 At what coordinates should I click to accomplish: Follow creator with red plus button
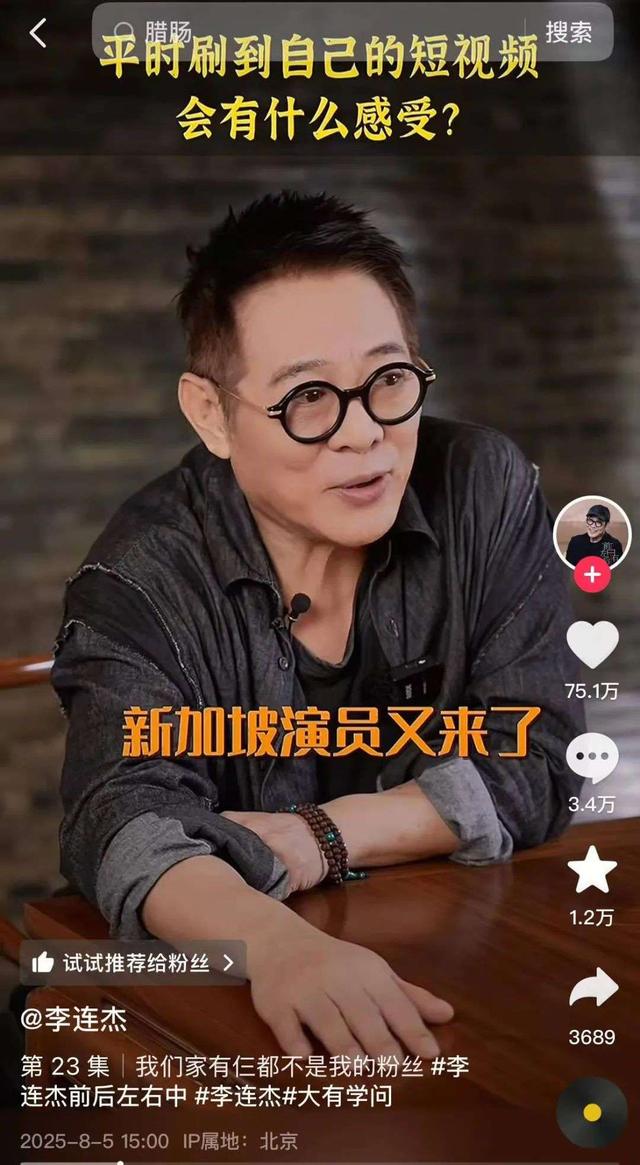click(592, 576)
